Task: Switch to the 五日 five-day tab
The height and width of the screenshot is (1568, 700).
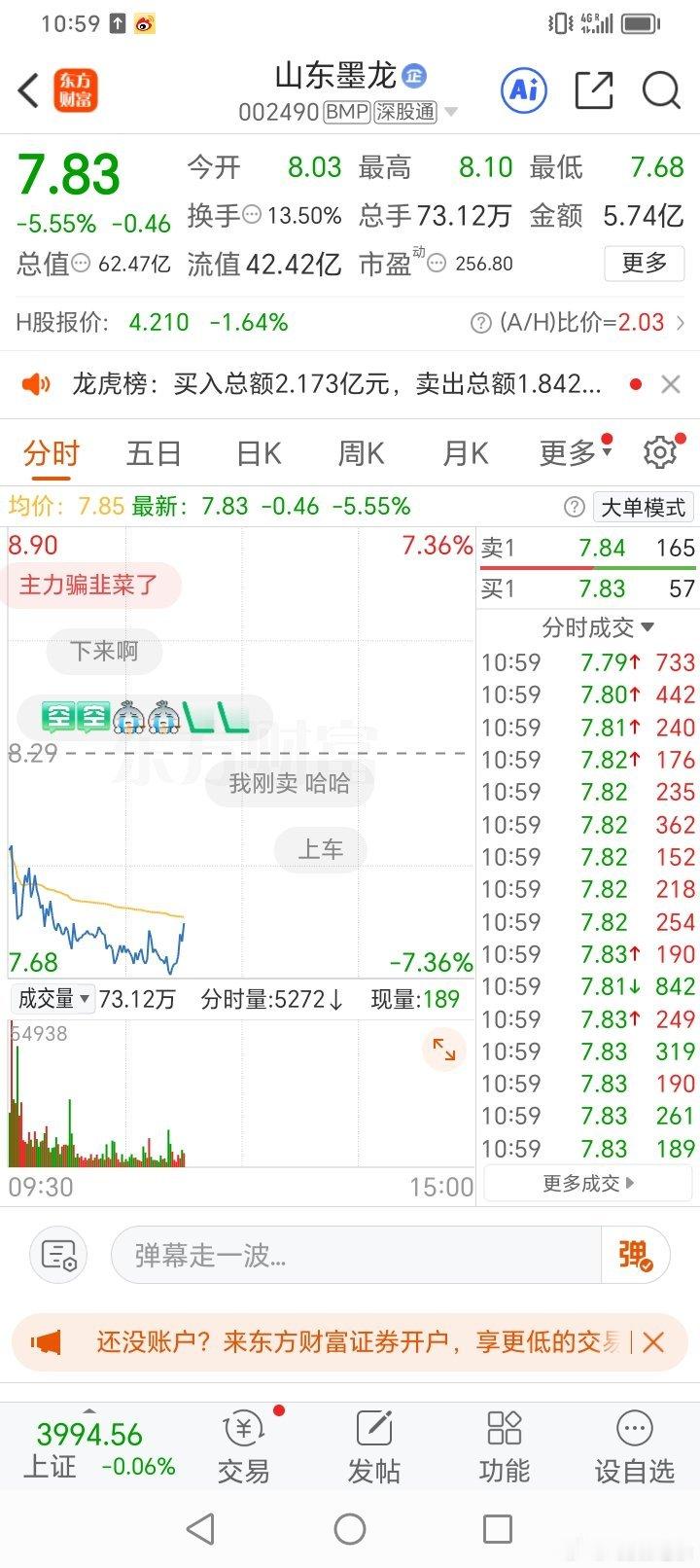Action: pyautogui.click(x=152, y=451)
